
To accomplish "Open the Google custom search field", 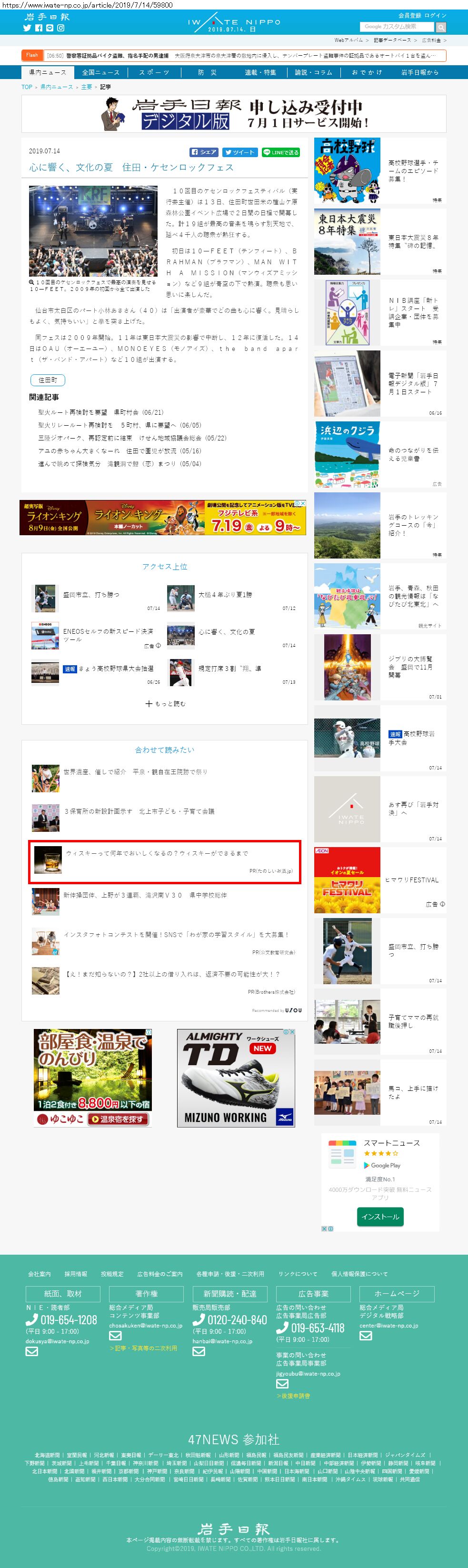I will point(396,27).
